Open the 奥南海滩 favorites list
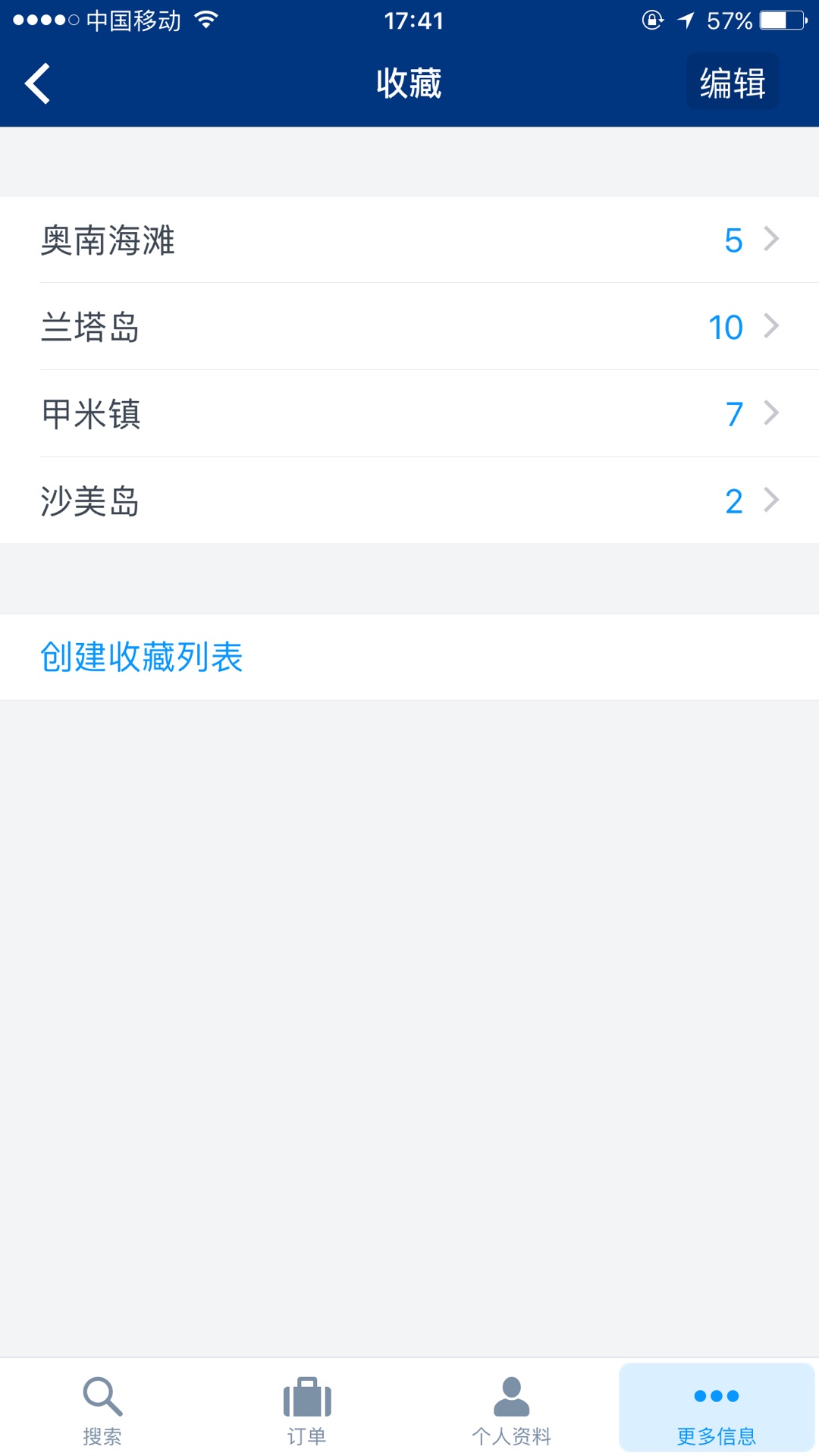 pos(303,240)
